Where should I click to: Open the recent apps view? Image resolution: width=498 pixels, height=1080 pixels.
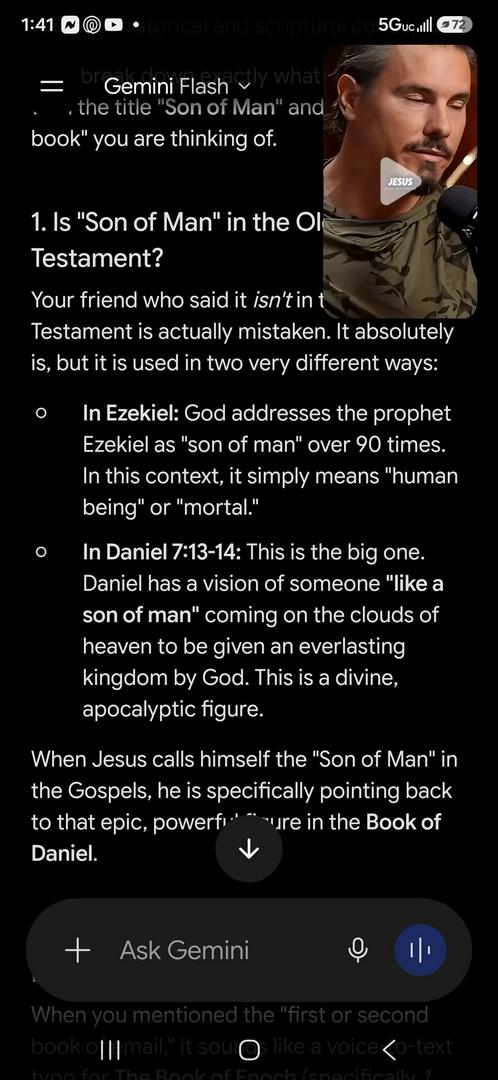point(110,1050)
